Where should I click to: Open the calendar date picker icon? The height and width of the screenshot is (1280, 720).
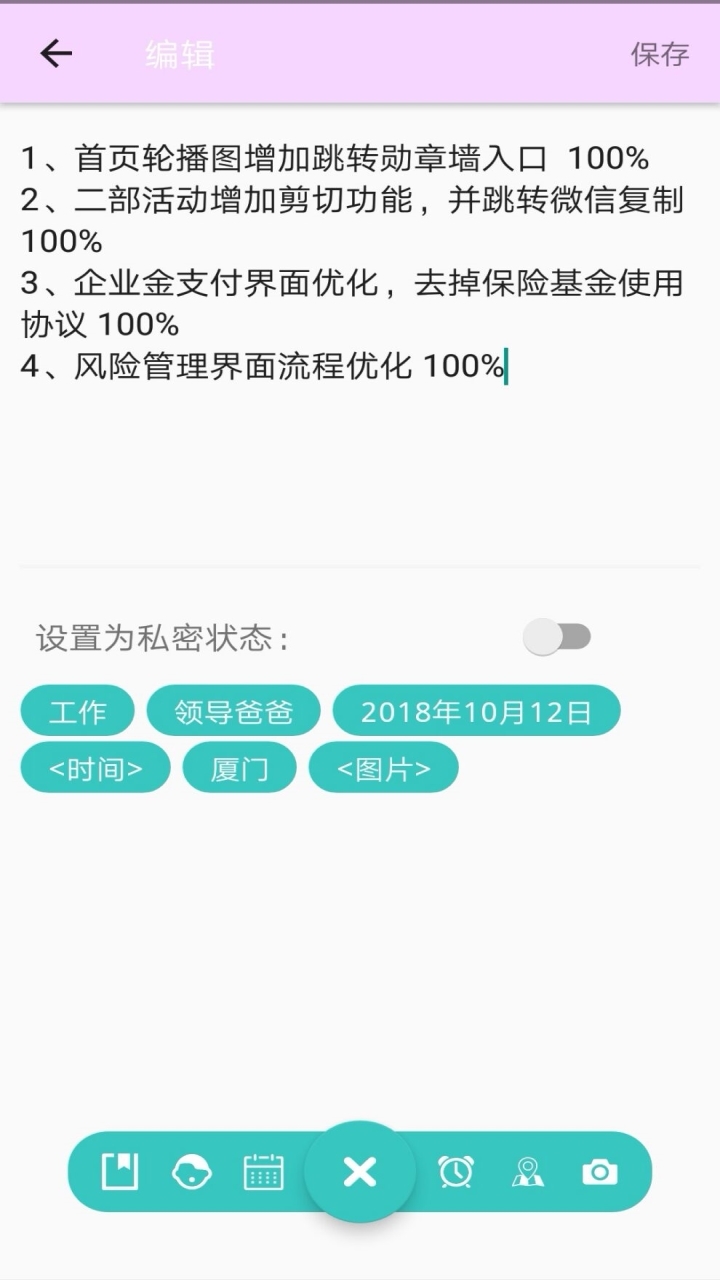(x=263, y=1171)
